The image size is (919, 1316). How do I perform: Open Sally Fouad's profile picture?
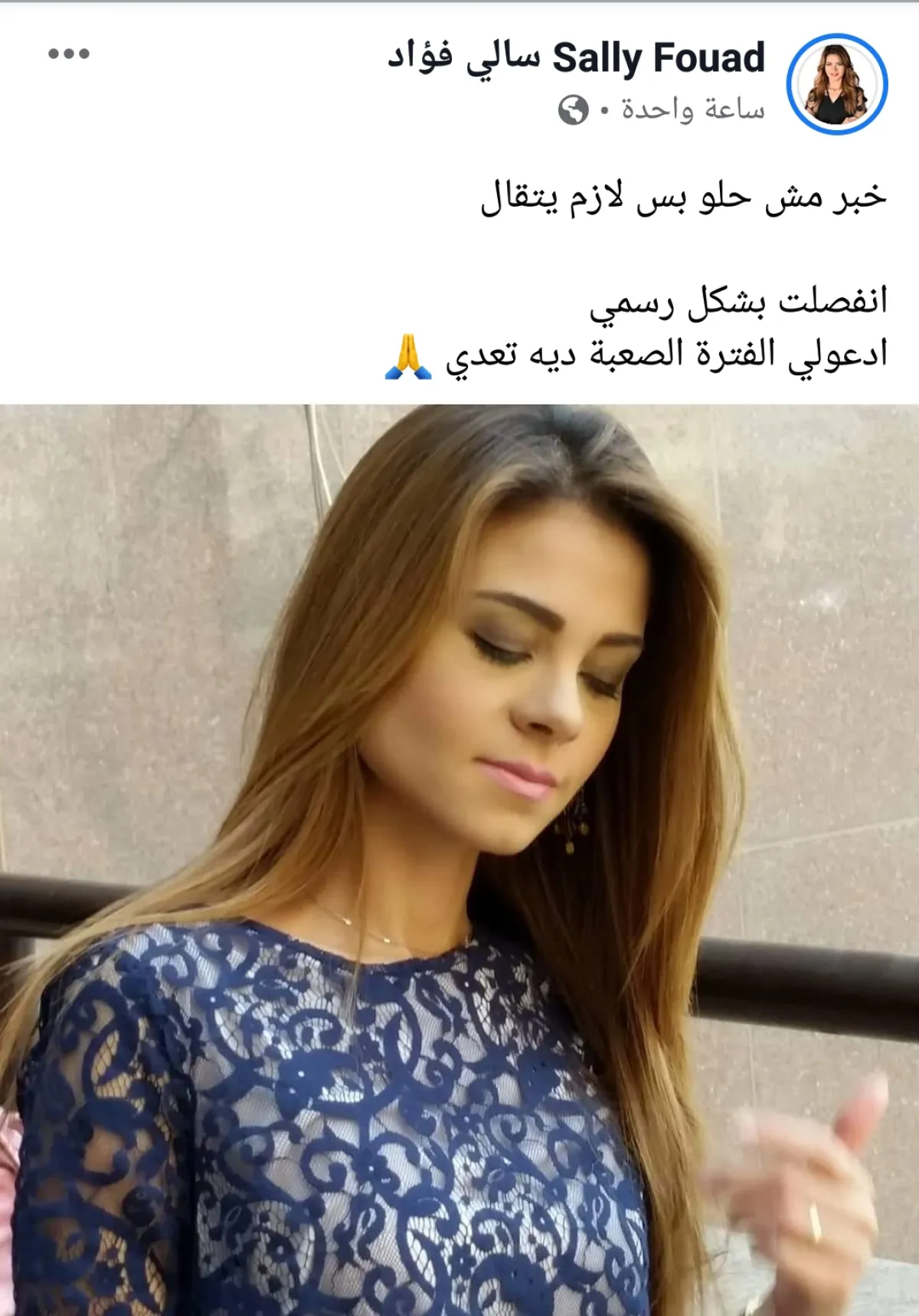coord(837,83)
